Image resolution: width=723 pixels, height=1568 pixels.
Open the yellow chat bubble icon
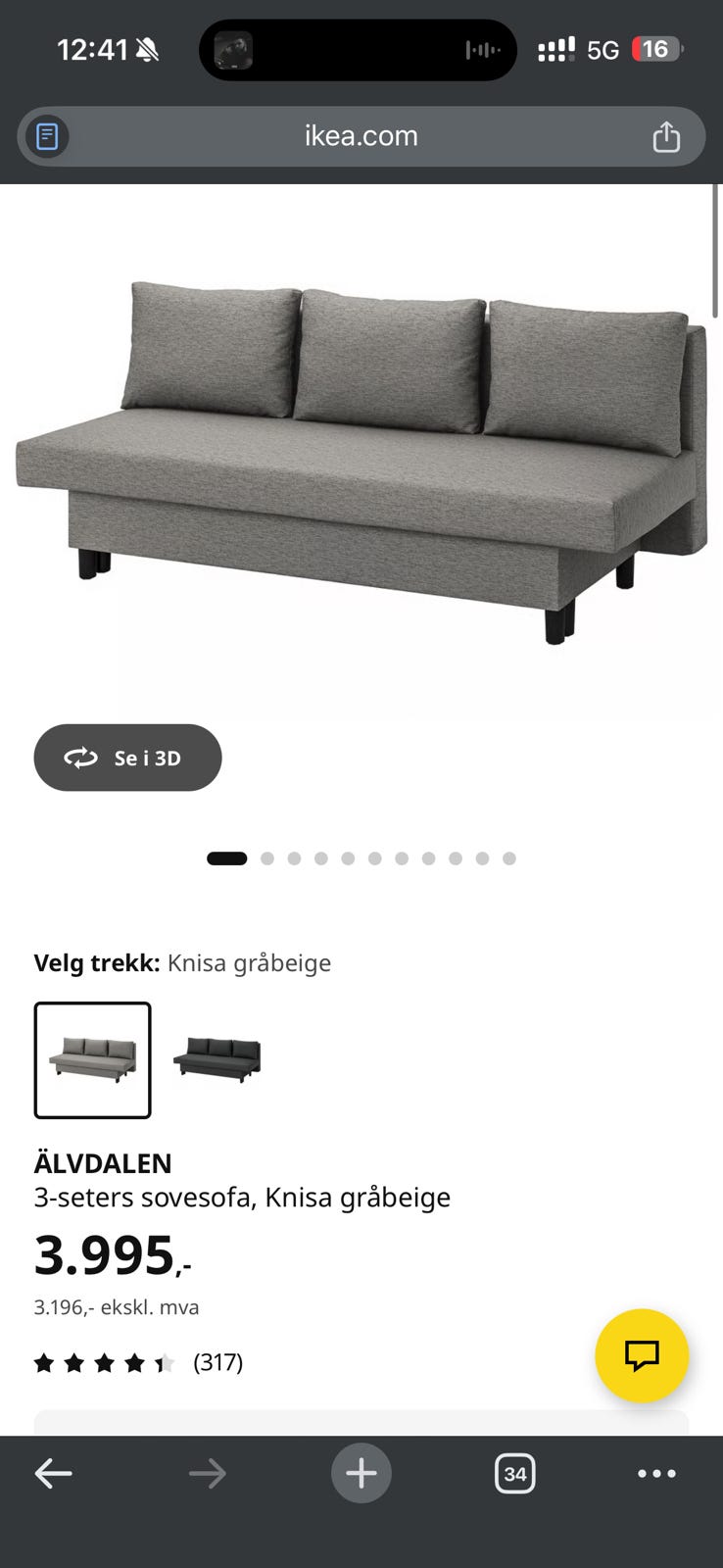click(642, 1356)
